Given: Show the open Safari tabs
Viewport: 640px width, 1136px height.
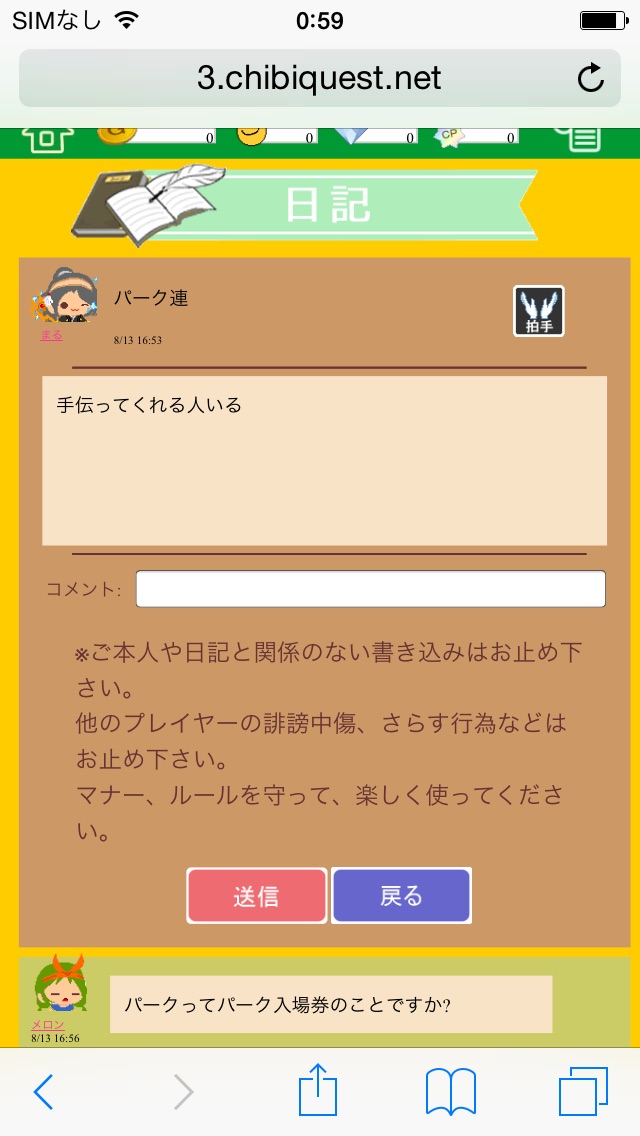Looking at the screenshot, I should [583, 1092].
